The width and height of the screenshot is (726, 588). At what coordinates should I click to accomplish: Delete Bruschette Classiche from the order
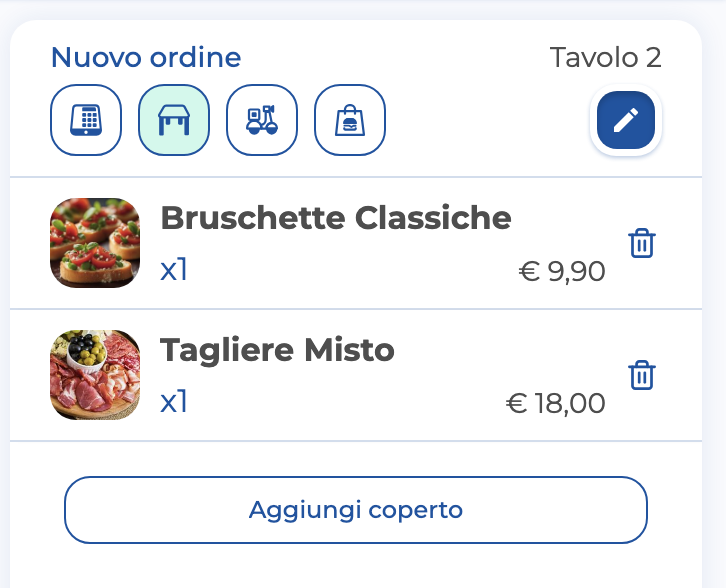(x=641, y=243)
